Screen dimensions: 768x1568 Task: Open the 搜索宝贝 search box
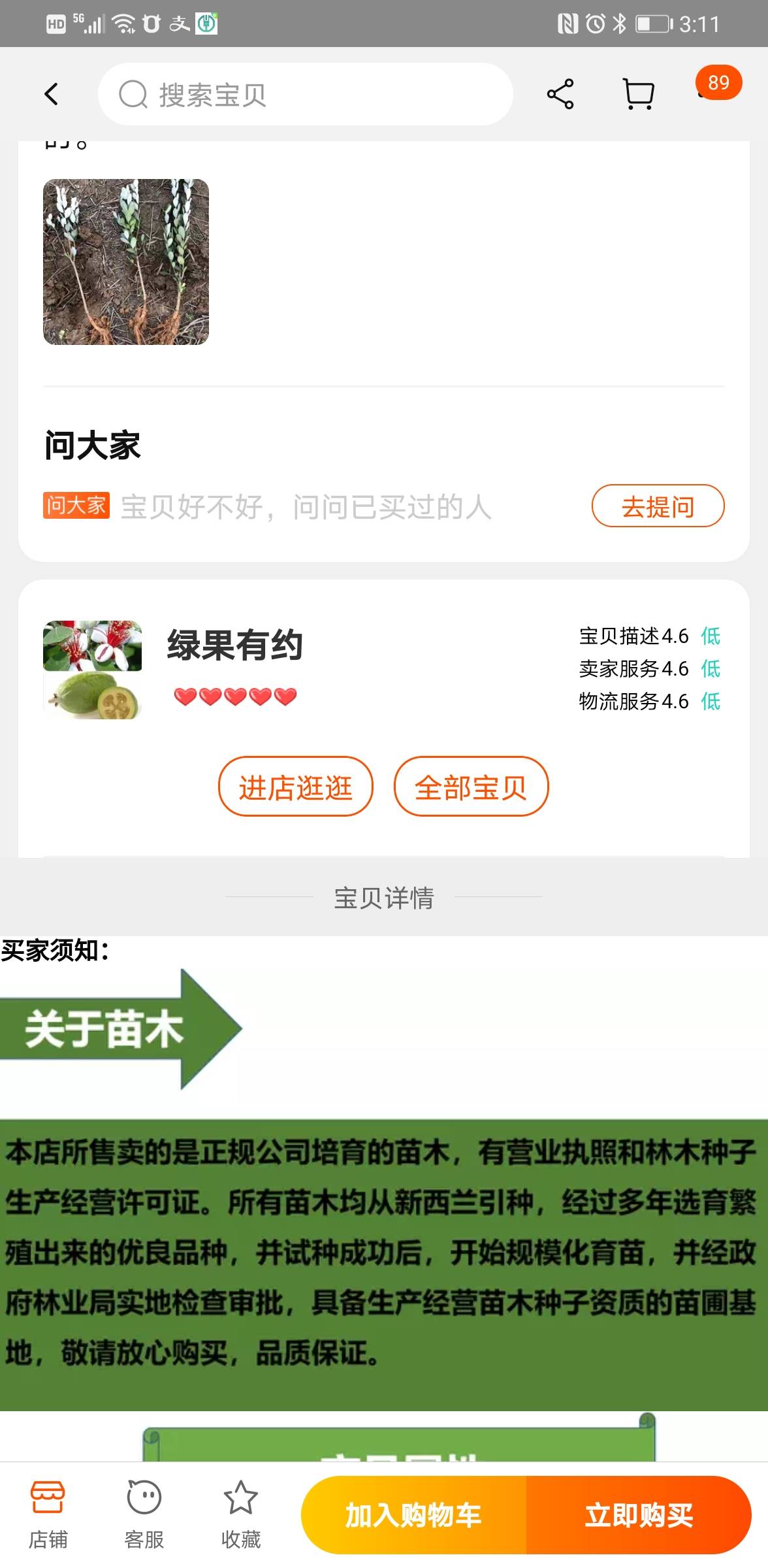pos(305,94)
